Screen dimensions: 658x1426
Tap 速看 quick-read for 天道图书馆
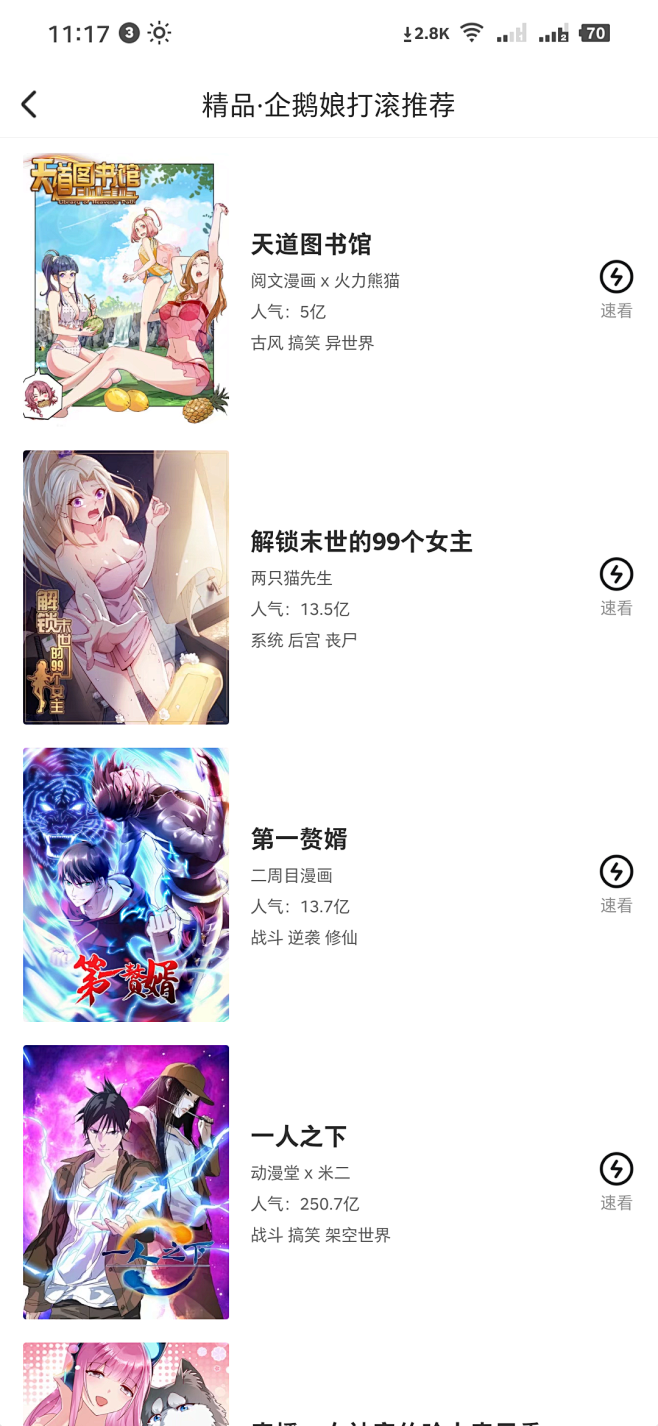point(616,289)
